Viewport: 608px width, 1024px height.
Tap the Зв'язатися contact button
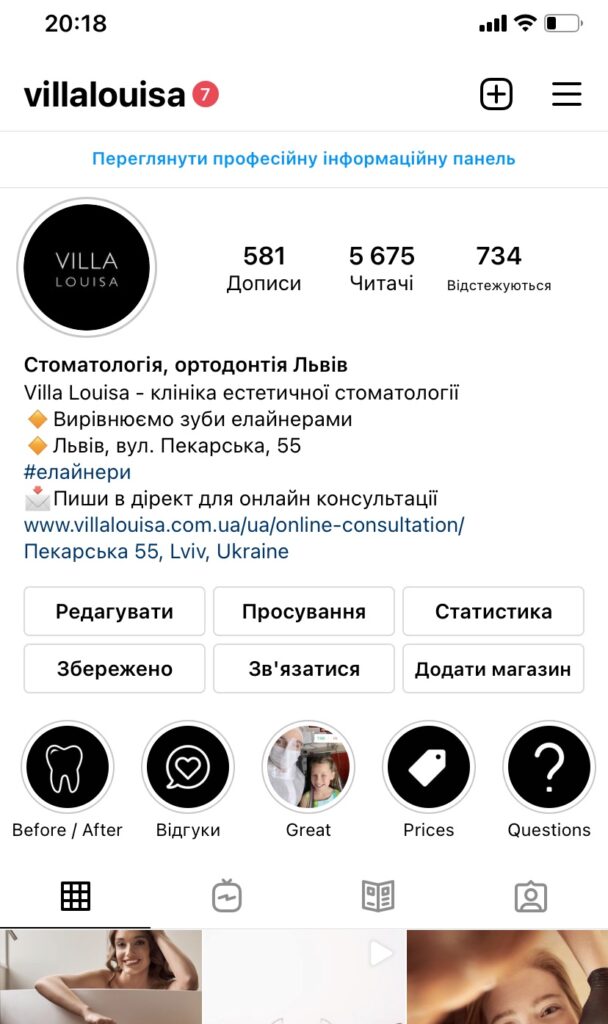point(304,669)
